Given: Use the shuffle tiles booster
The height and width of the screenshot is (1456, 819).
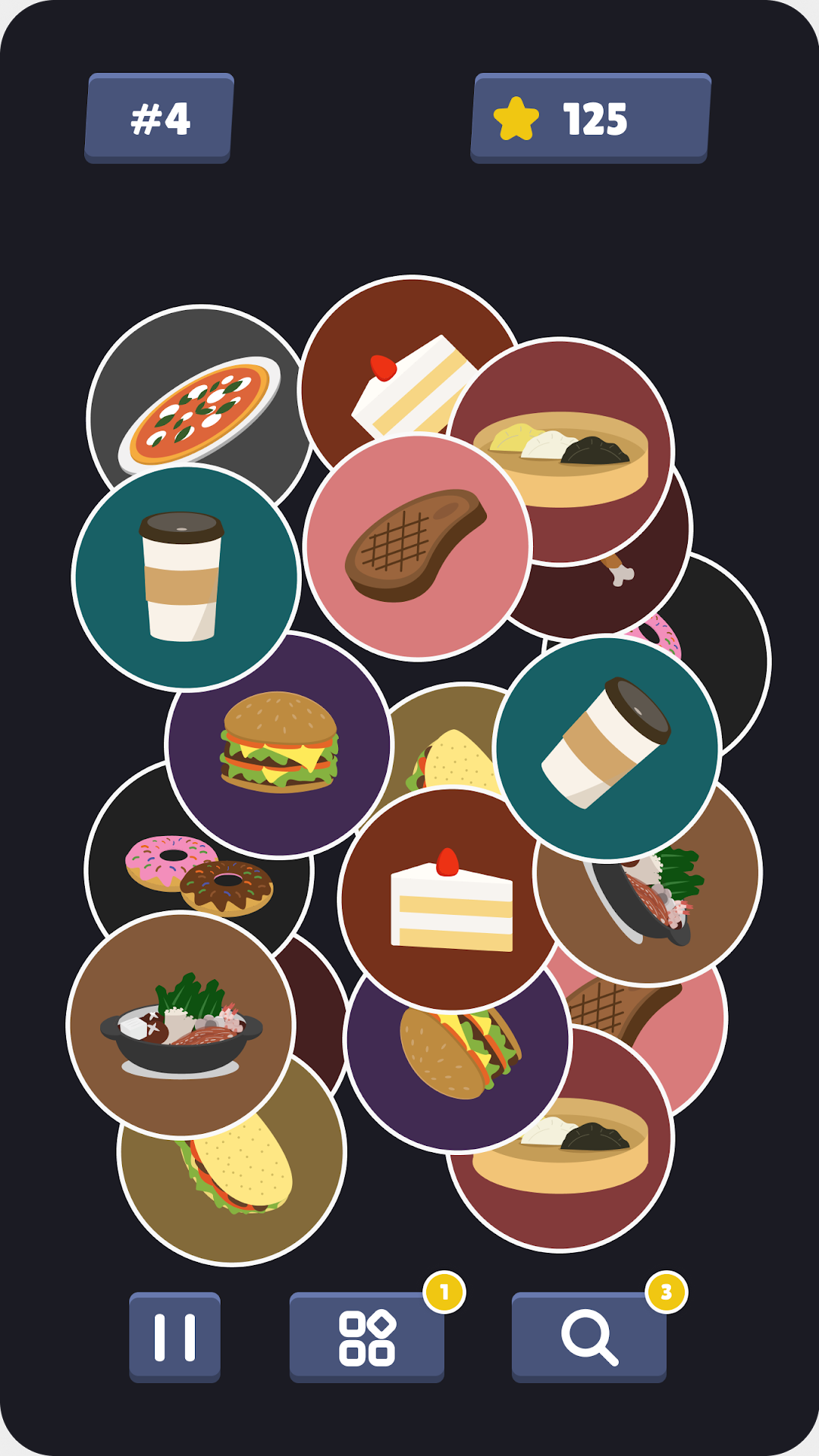Looking at the screenshot, I should tap(367, 1337).
